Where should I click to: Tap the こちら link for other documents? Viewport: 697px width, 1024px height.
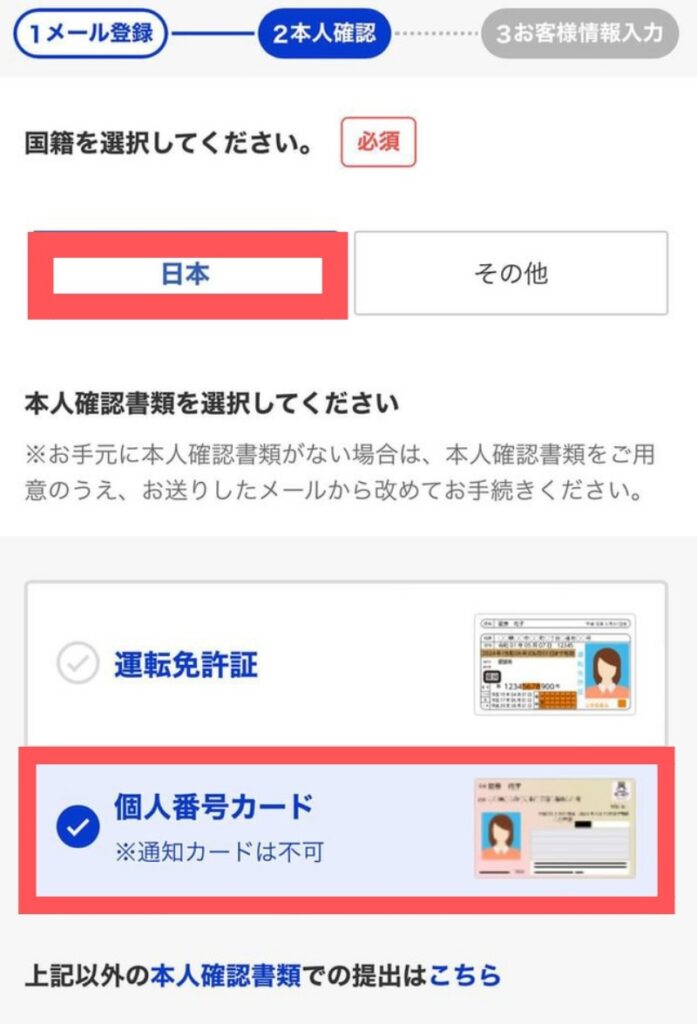[464, 975]
